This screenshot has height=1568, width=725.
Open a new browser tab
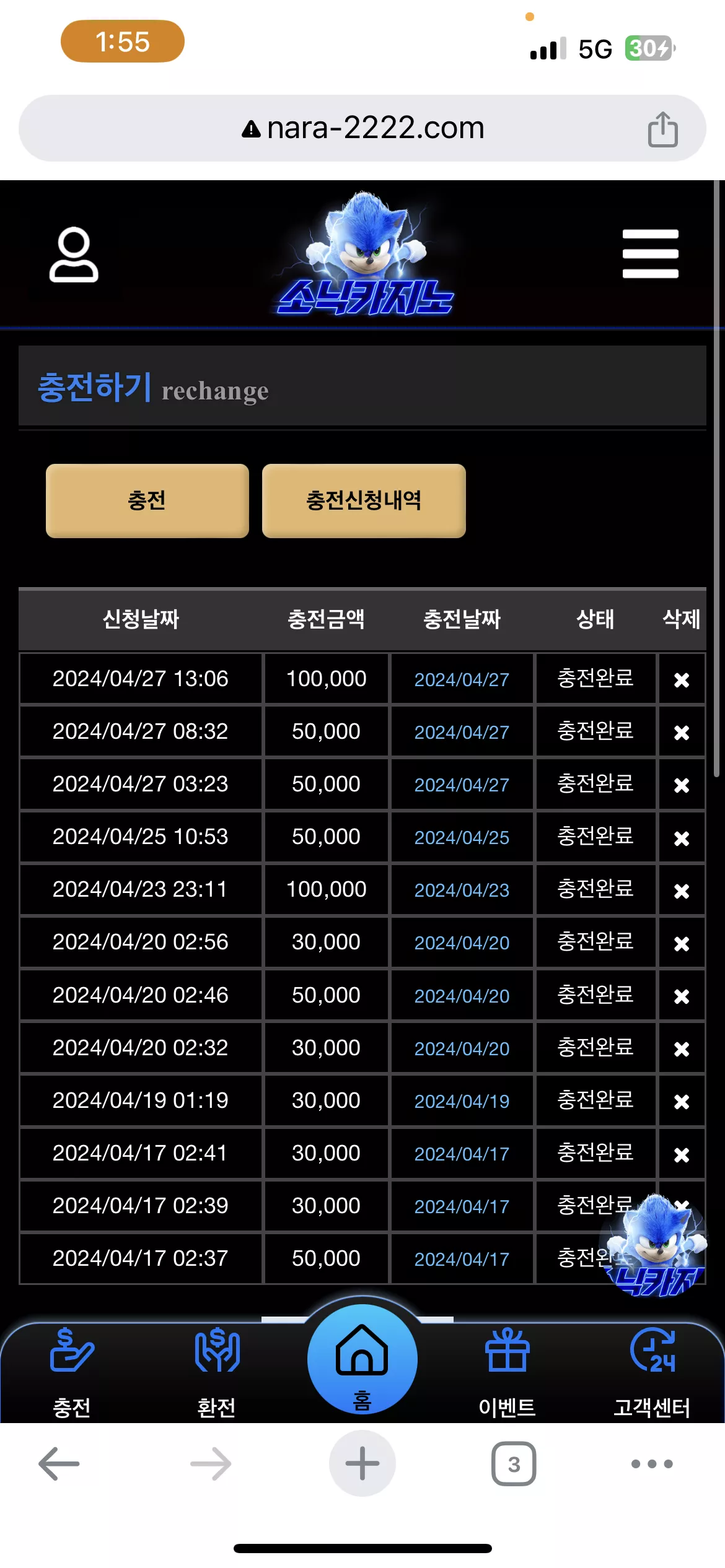(362, 1464)
